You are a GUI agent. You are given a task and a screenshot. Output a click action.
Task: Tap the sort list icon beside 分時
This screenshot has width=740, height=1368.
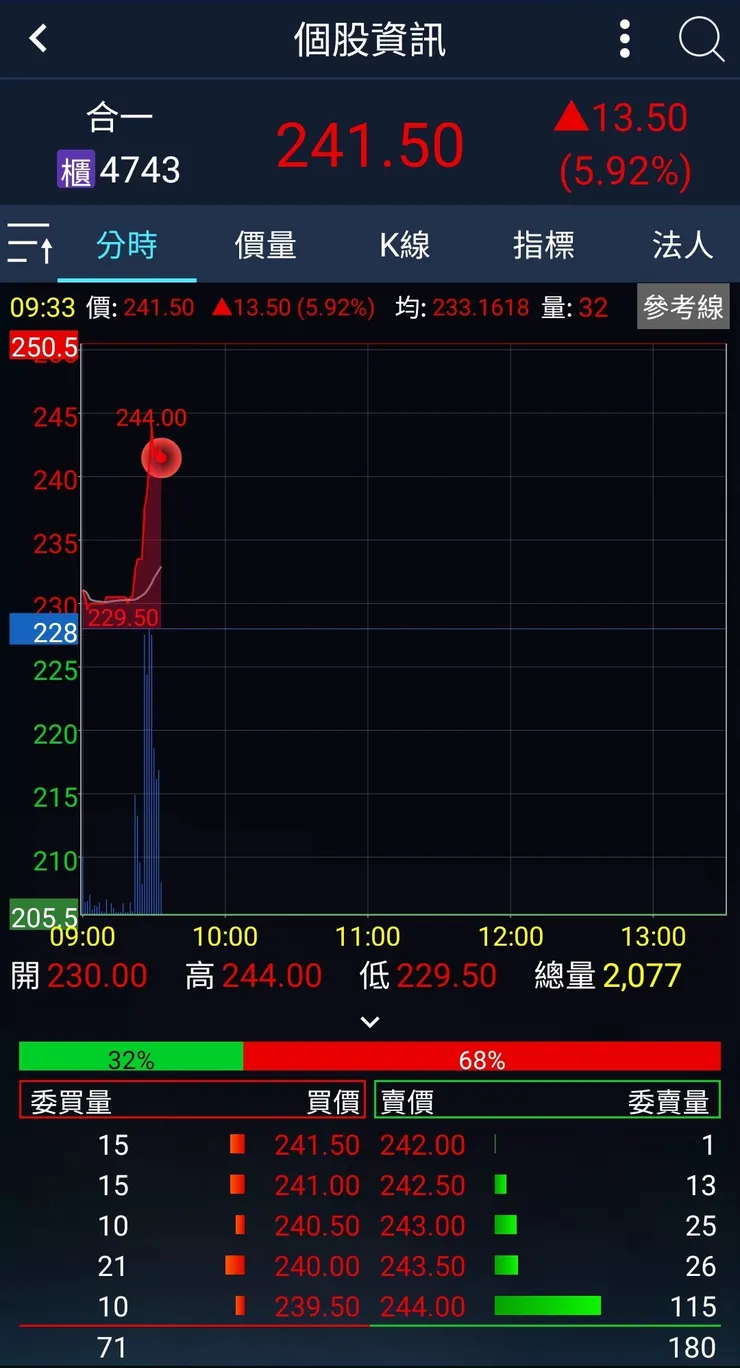(x=30, y=245)
